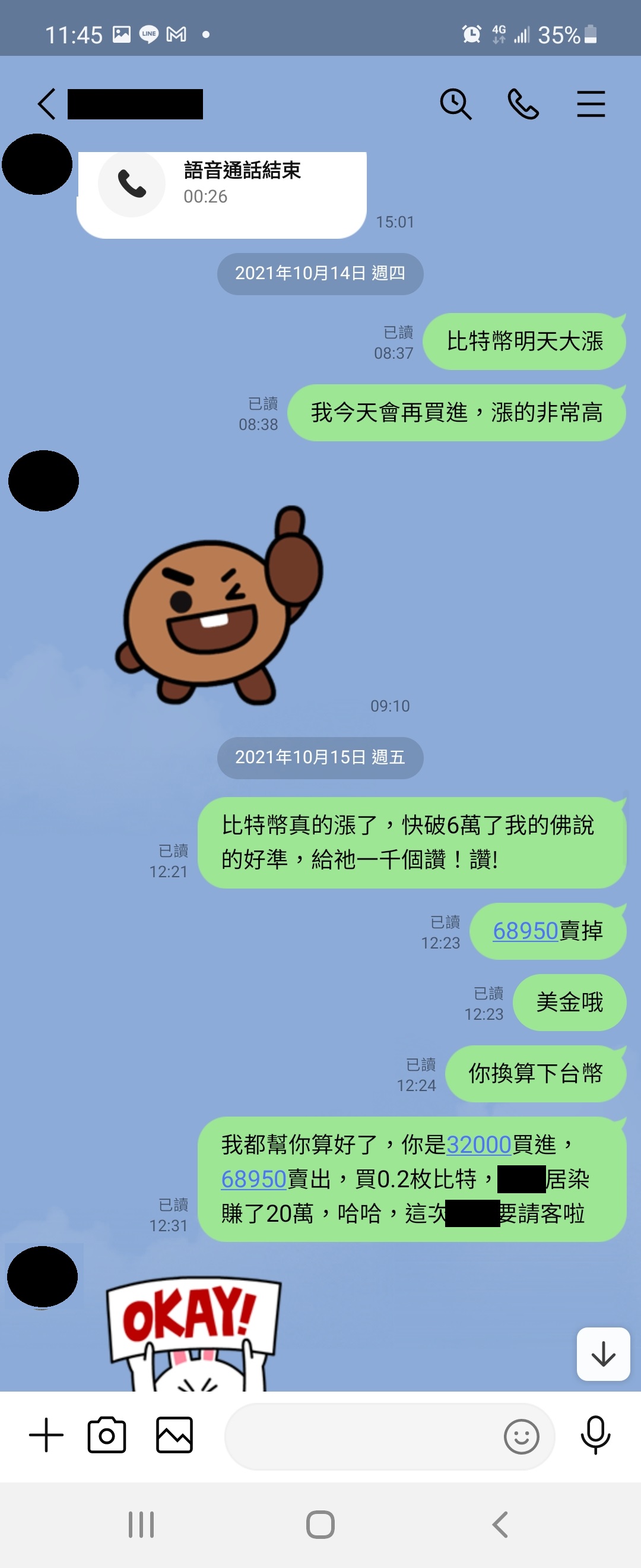Open the chat menu
The image size is (641, 1568).
pos(591,104)
